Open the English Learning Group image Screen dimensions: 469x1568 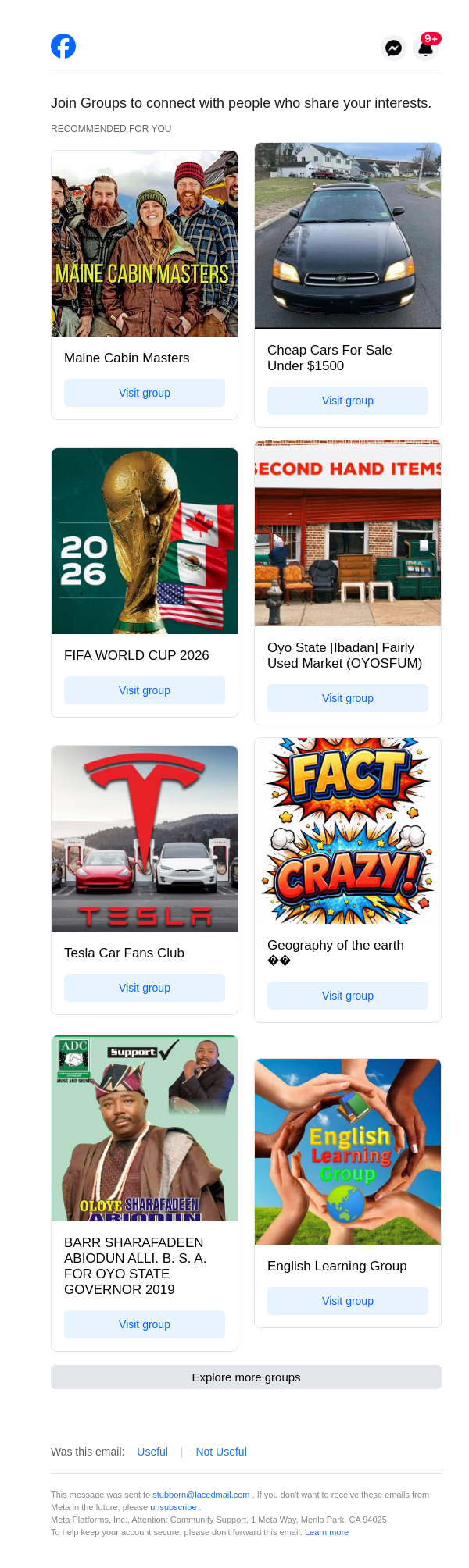(348, 1152)
